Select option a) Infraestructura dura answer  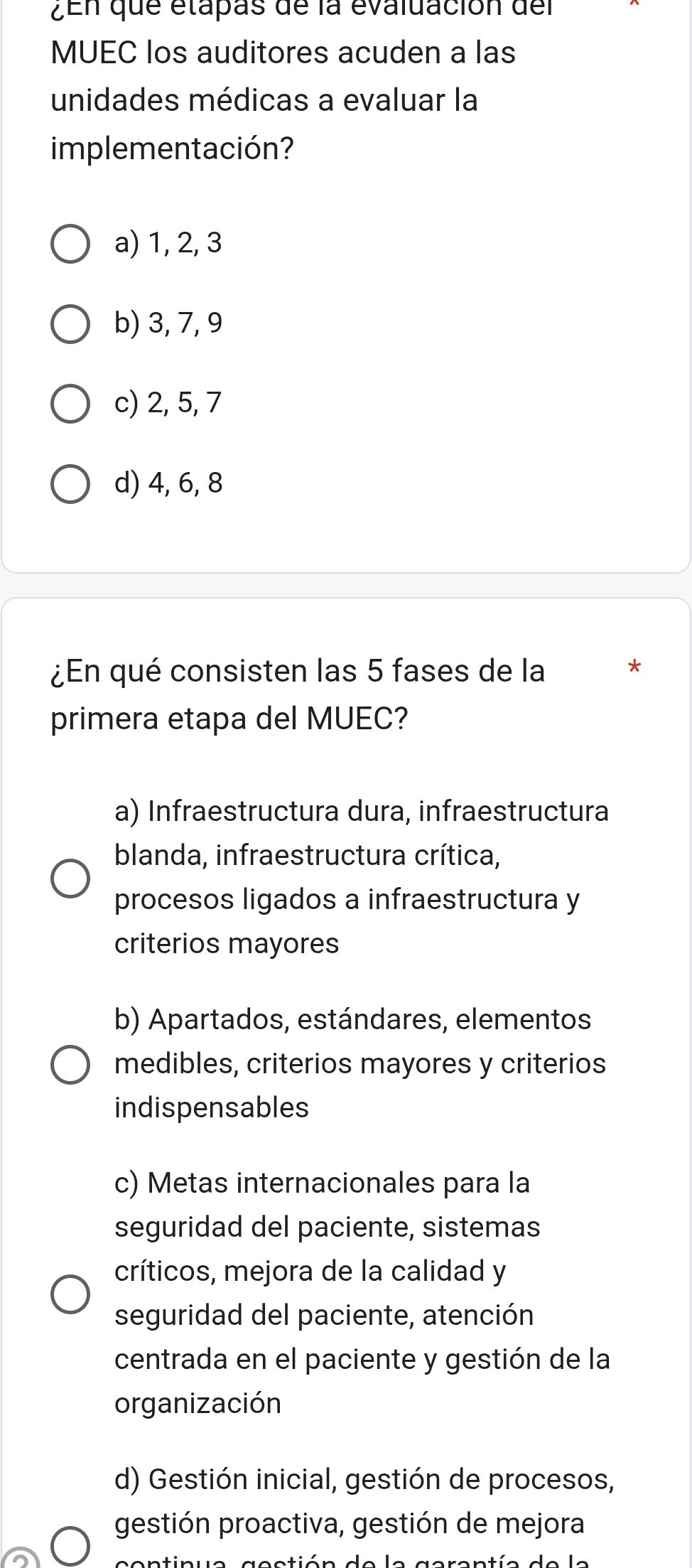click(x=69, y=878)
